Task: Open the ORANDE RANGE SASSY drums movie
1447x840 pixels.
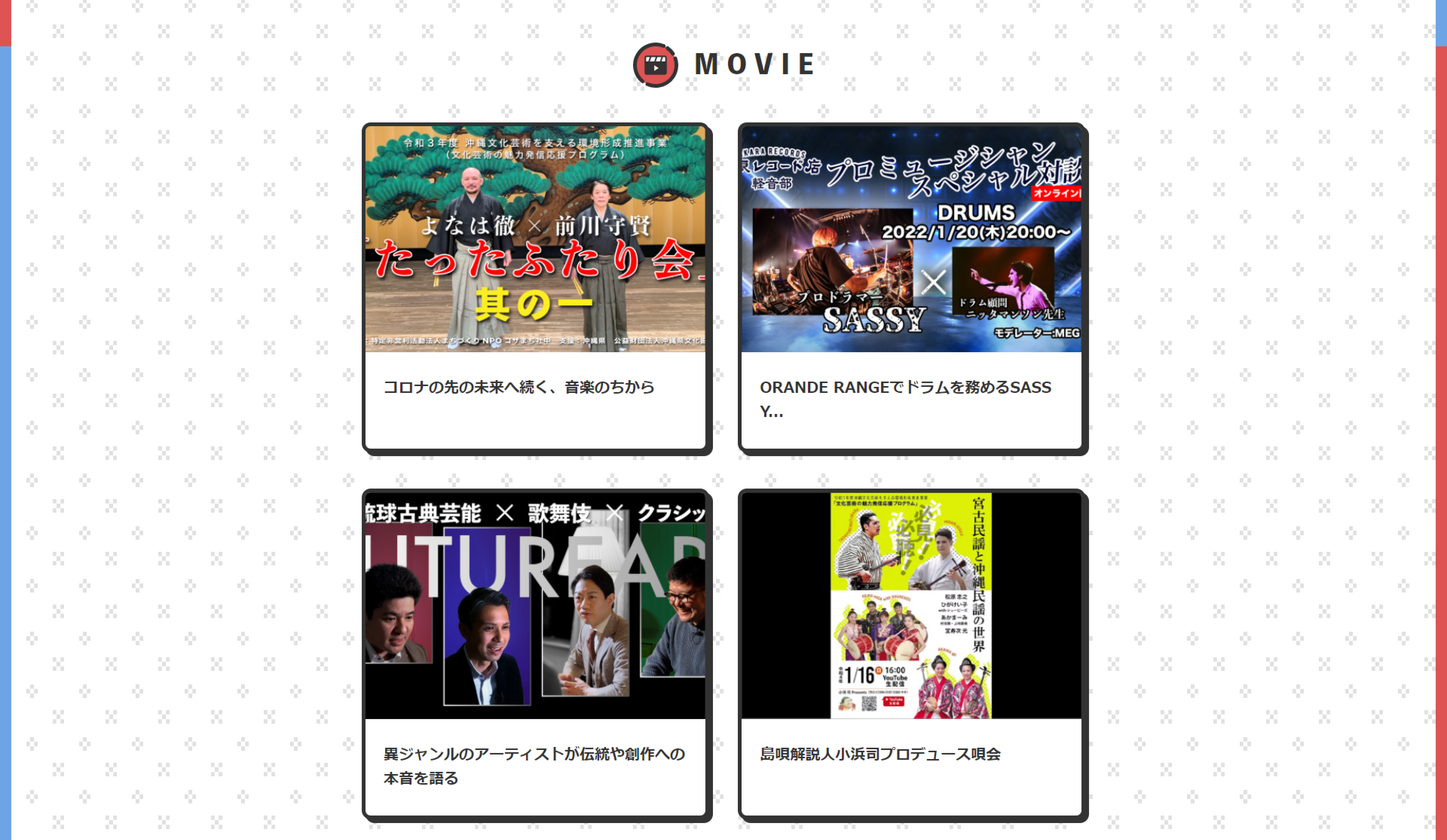Action: click(911, 287)
